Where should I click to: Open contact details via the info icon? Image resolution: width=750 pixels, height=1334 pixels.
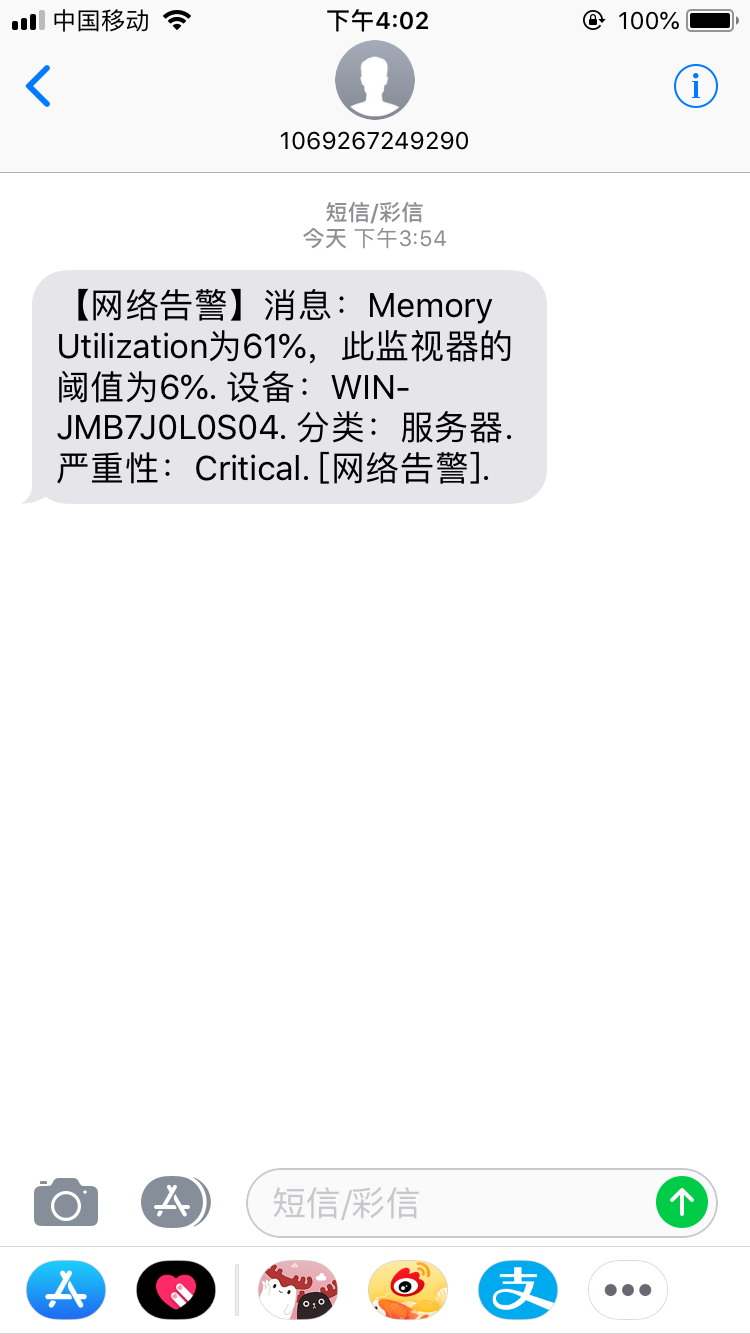(x=695, y=87)
